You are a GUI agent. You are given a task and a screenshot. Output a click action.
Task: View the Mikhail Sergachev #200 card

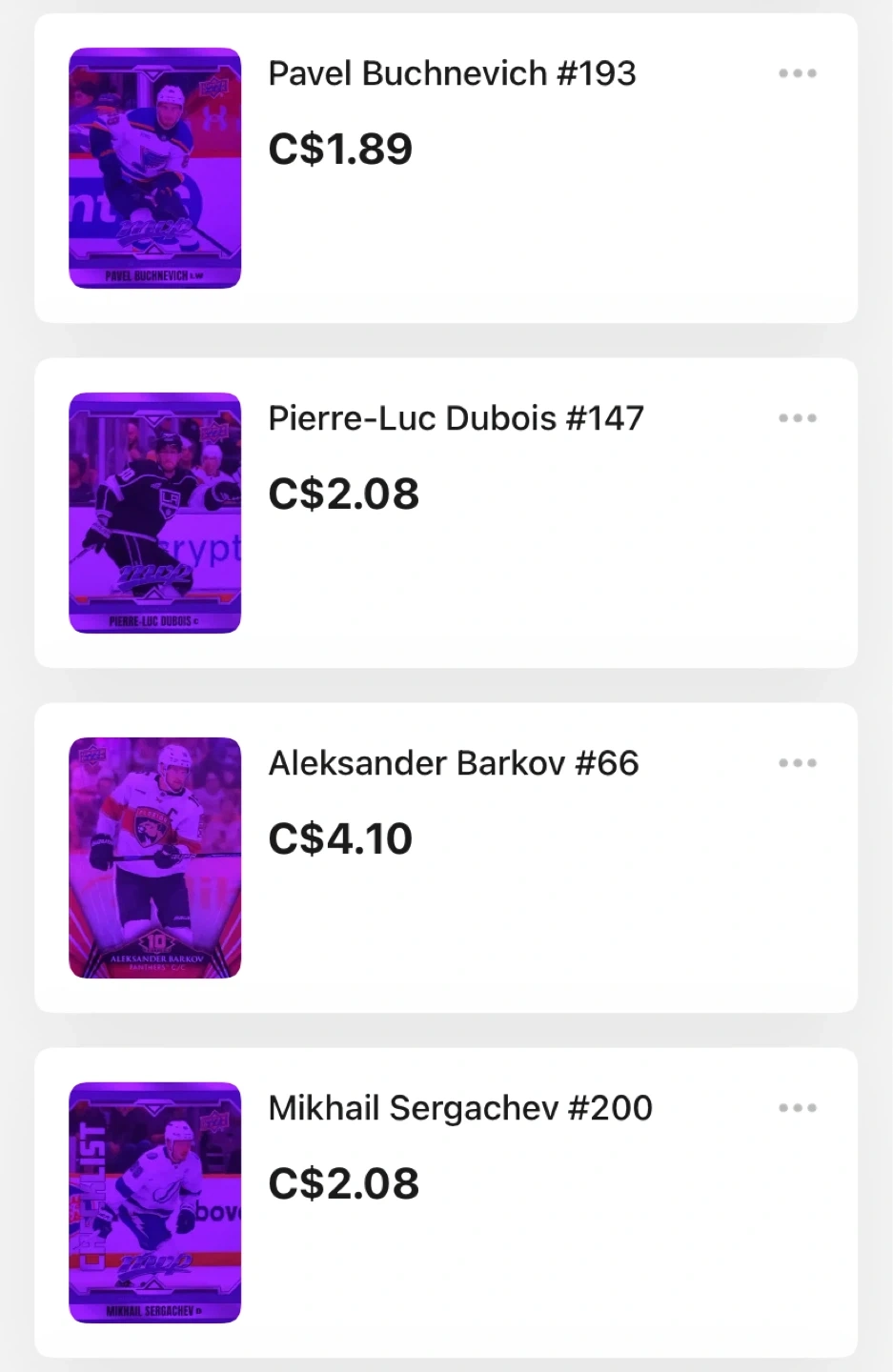(154, 1203)
